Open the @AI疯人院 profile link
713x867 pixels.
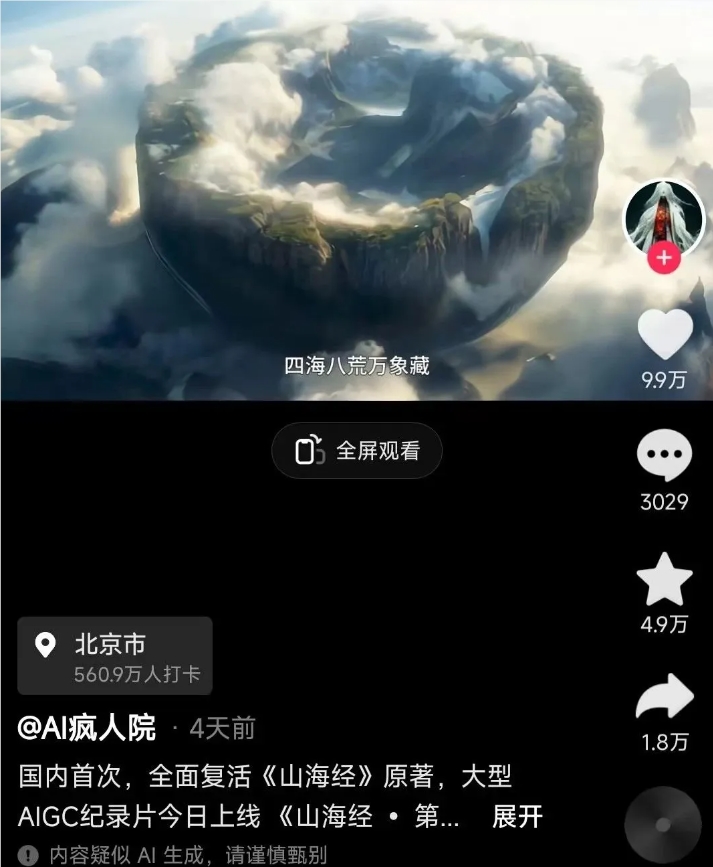click(x=87, y=729)
